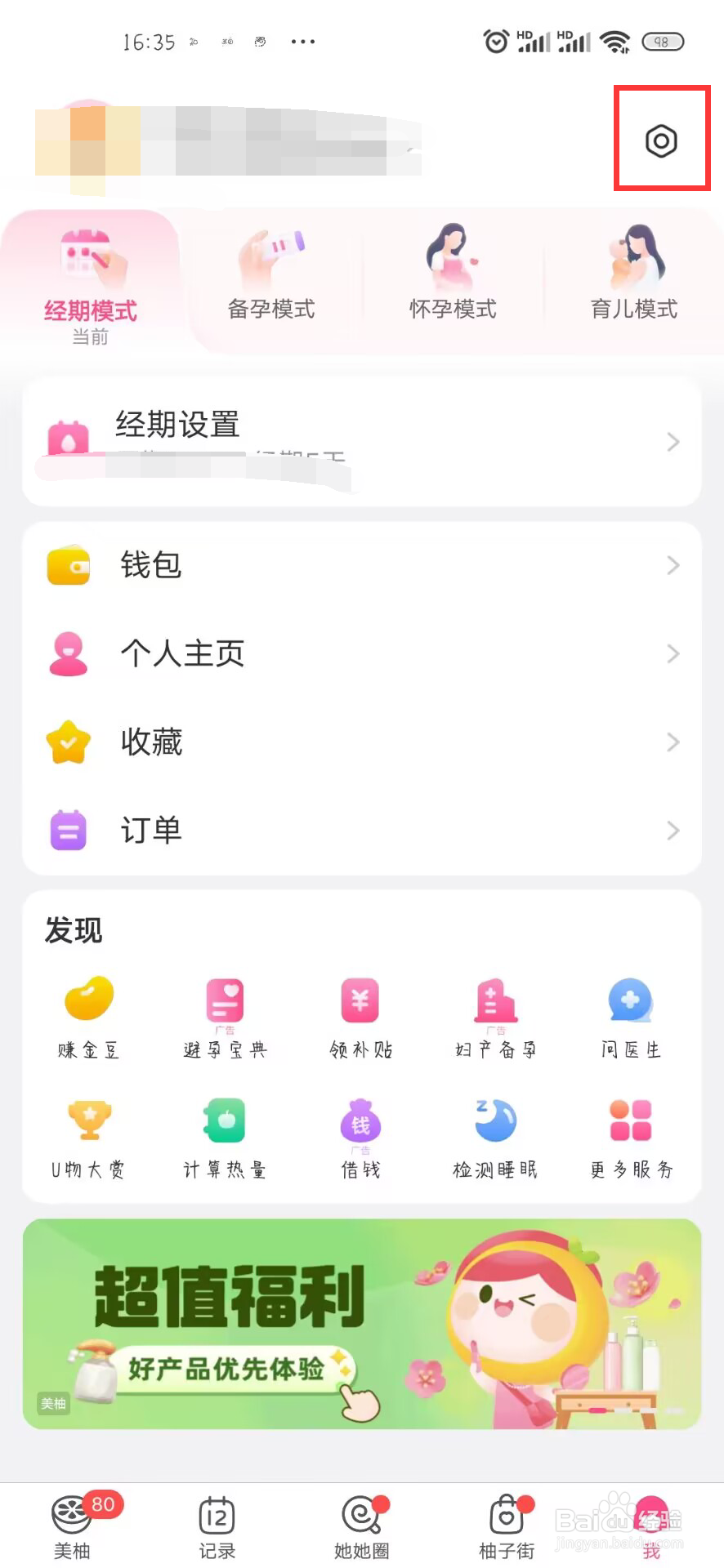Expand the 收藏 favorites entry
724x1568 pixels.
point(362,742)
